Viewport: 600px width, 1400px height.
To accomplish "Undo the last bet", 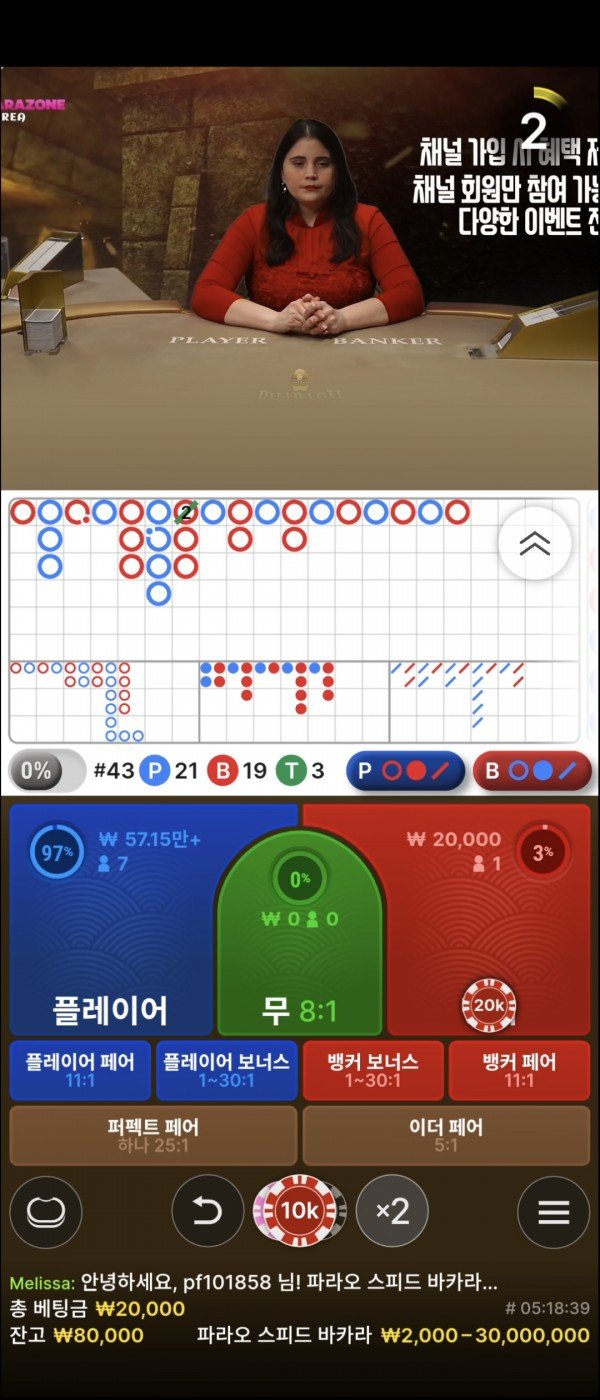I will coord(207,1211).
